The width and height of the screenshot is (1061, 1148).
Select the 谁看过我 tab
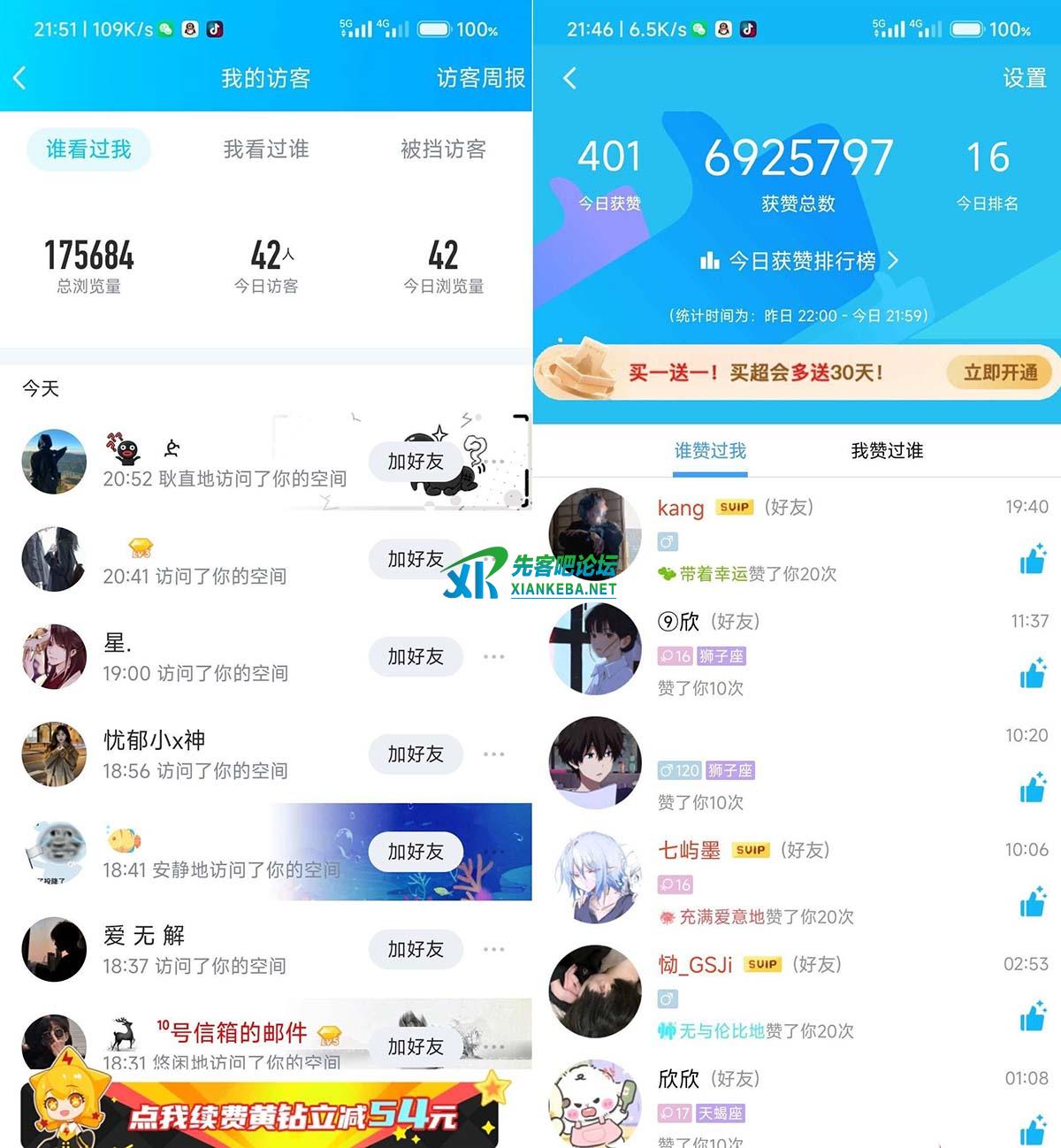(88, 149)
